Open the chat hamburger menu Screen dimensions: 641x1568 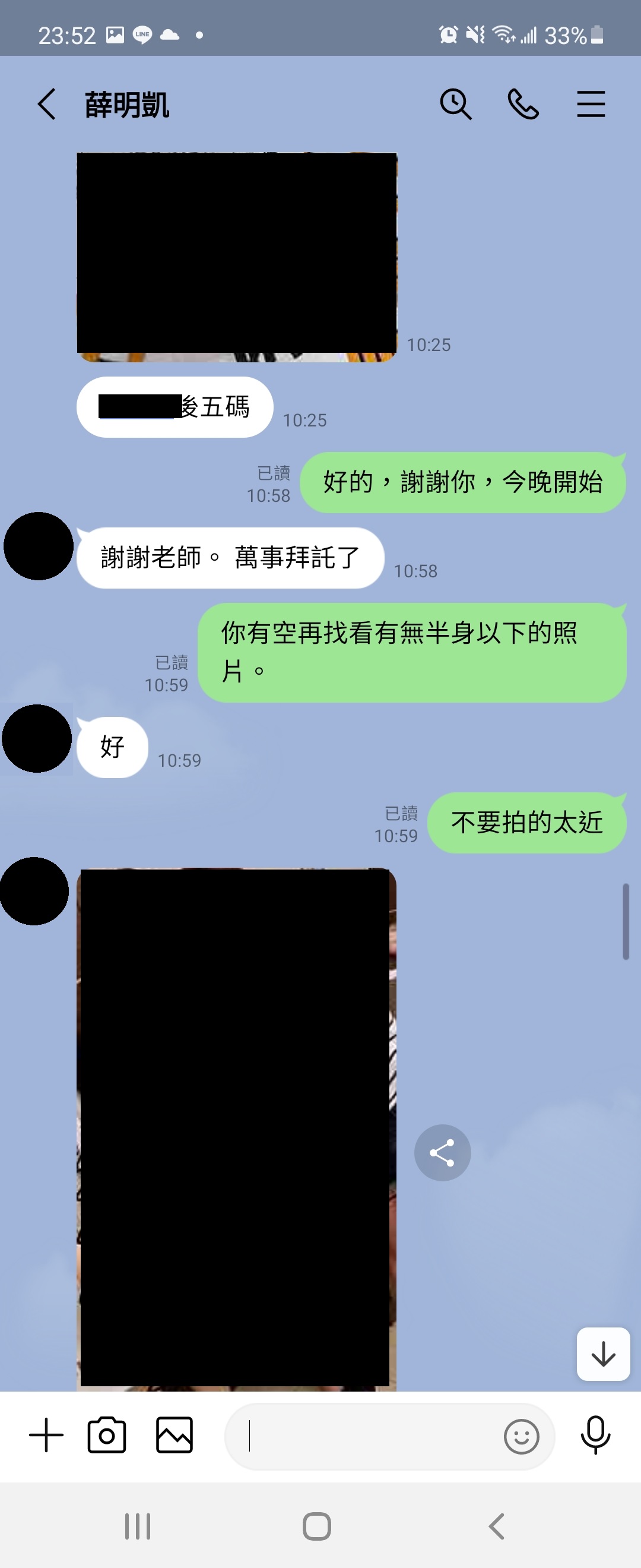591,104
